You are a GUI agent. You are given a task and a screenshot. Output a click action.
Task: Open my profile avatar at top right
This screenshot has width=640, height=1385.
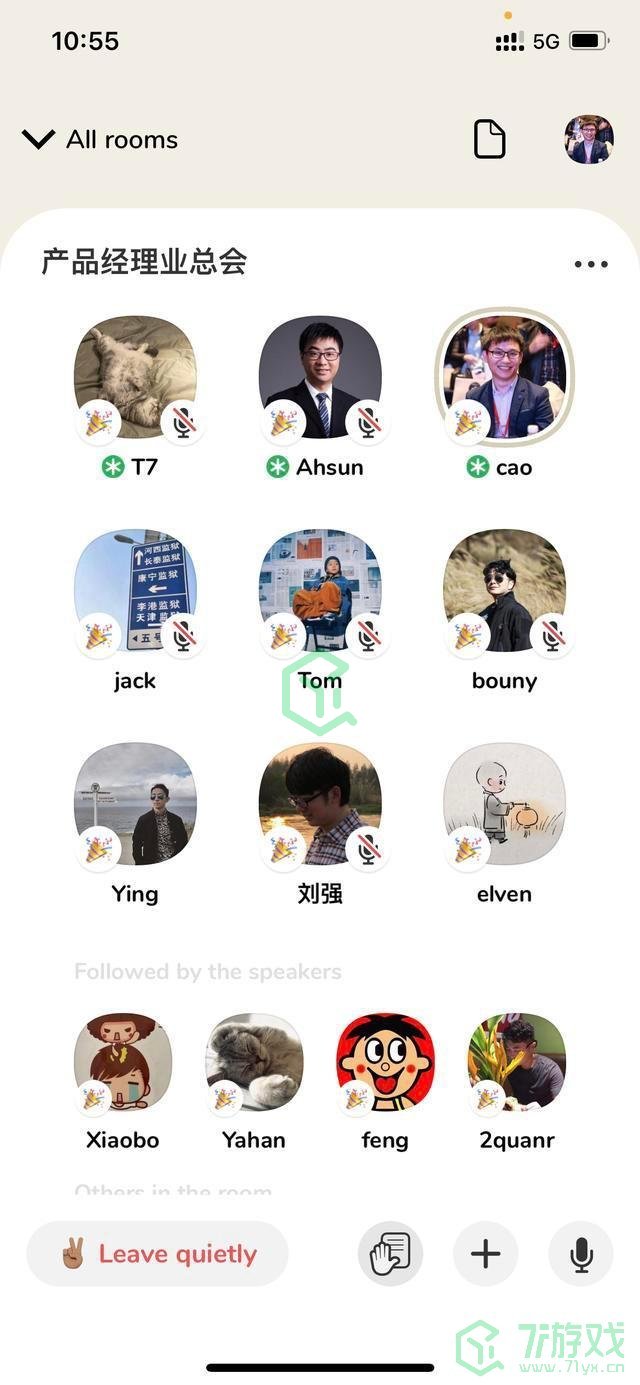pos(589,139)
